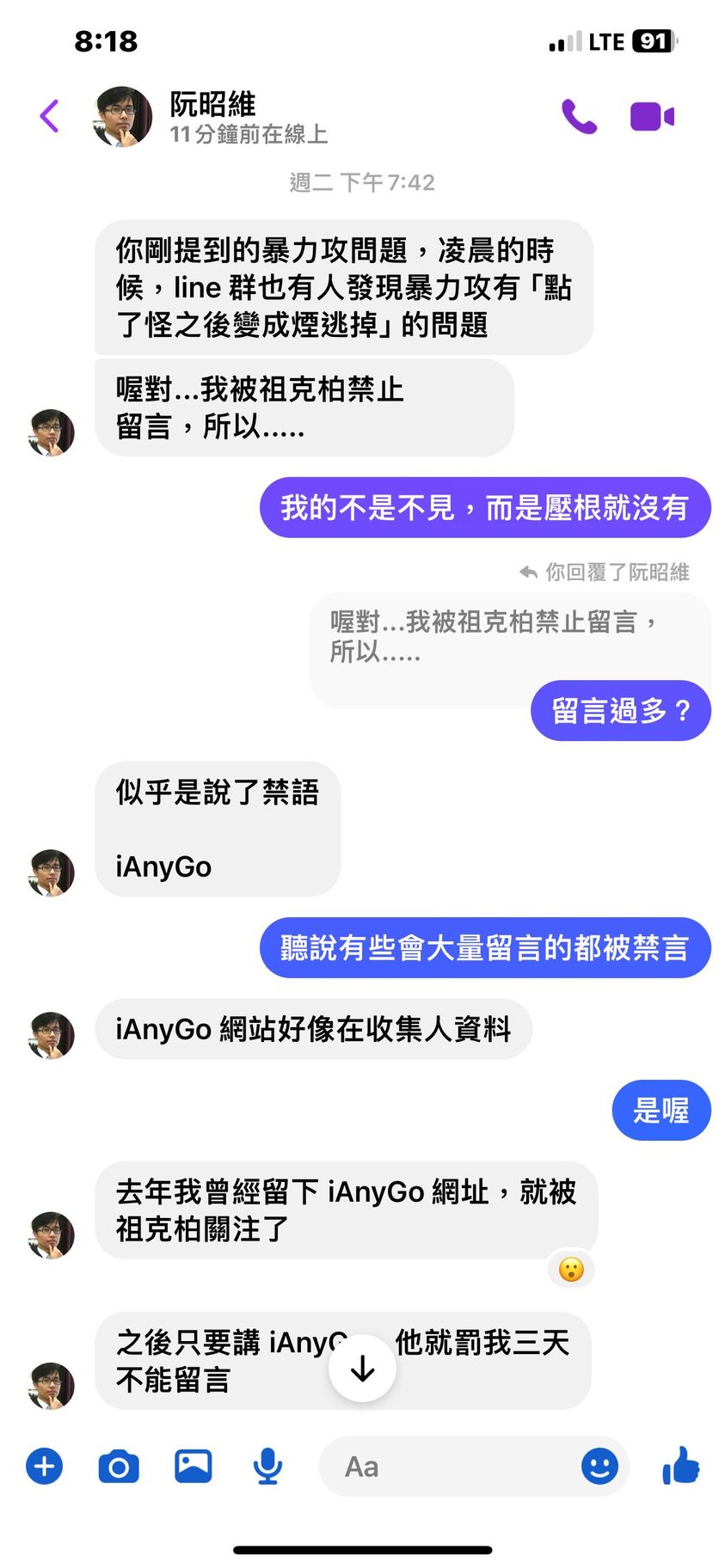View the surprised emoji reaction on message
This screenshot has height=1568, width=725.
pos(571,1269)
